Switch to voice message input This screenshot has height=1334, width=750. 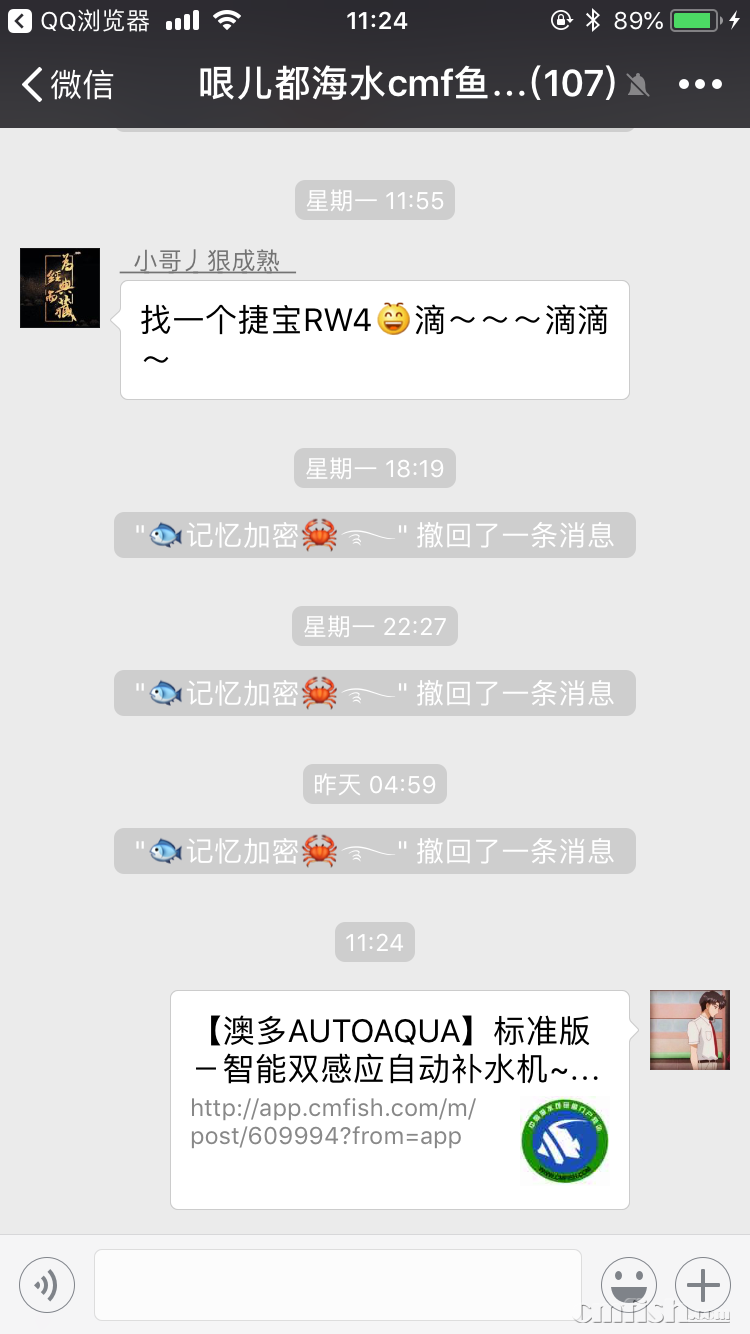click(47, 1285)
